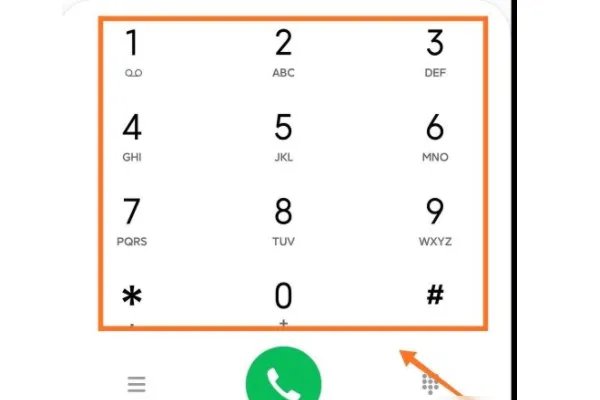Start the call with the green phone button

coord(283,381)
